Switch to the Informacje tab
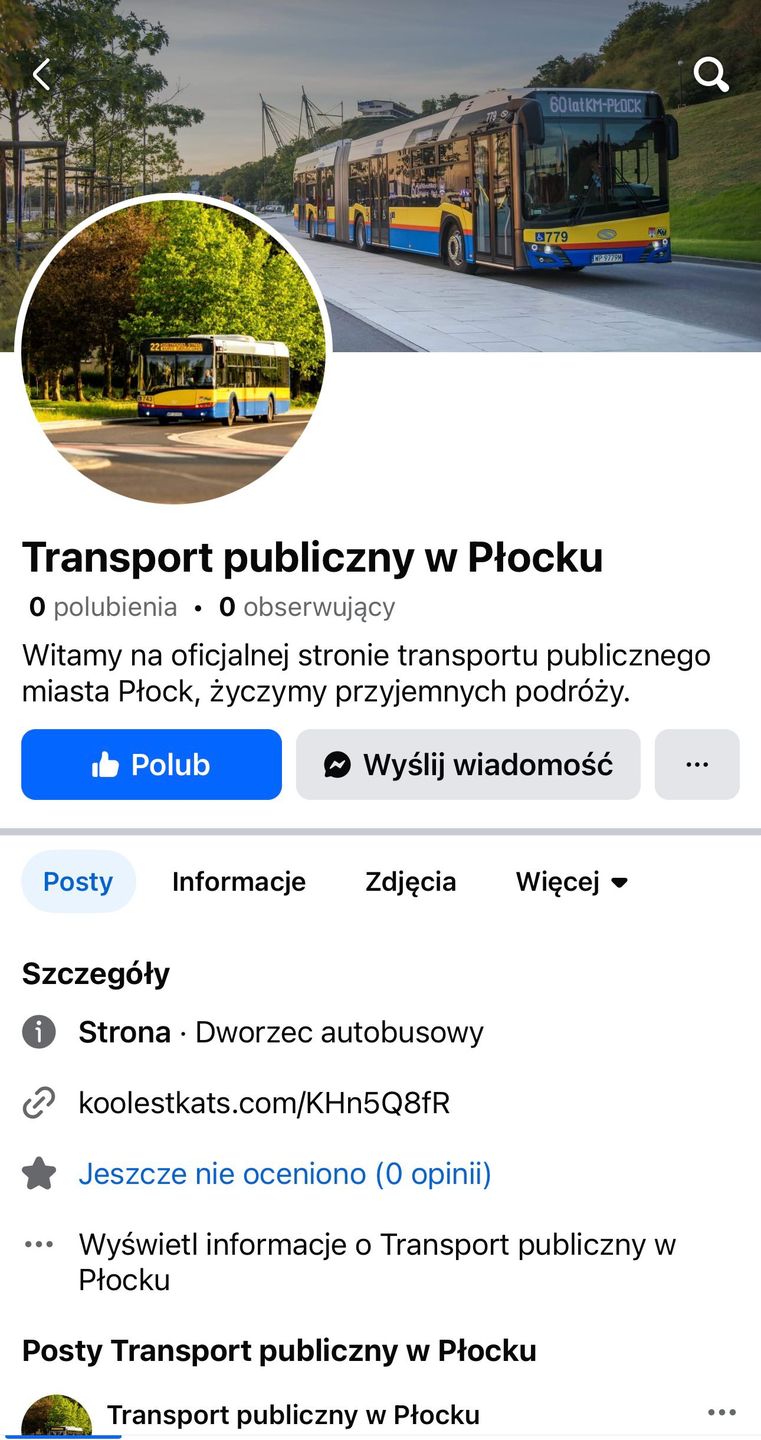Screen dimensions: 761x1440 click(x=239, y=881)
